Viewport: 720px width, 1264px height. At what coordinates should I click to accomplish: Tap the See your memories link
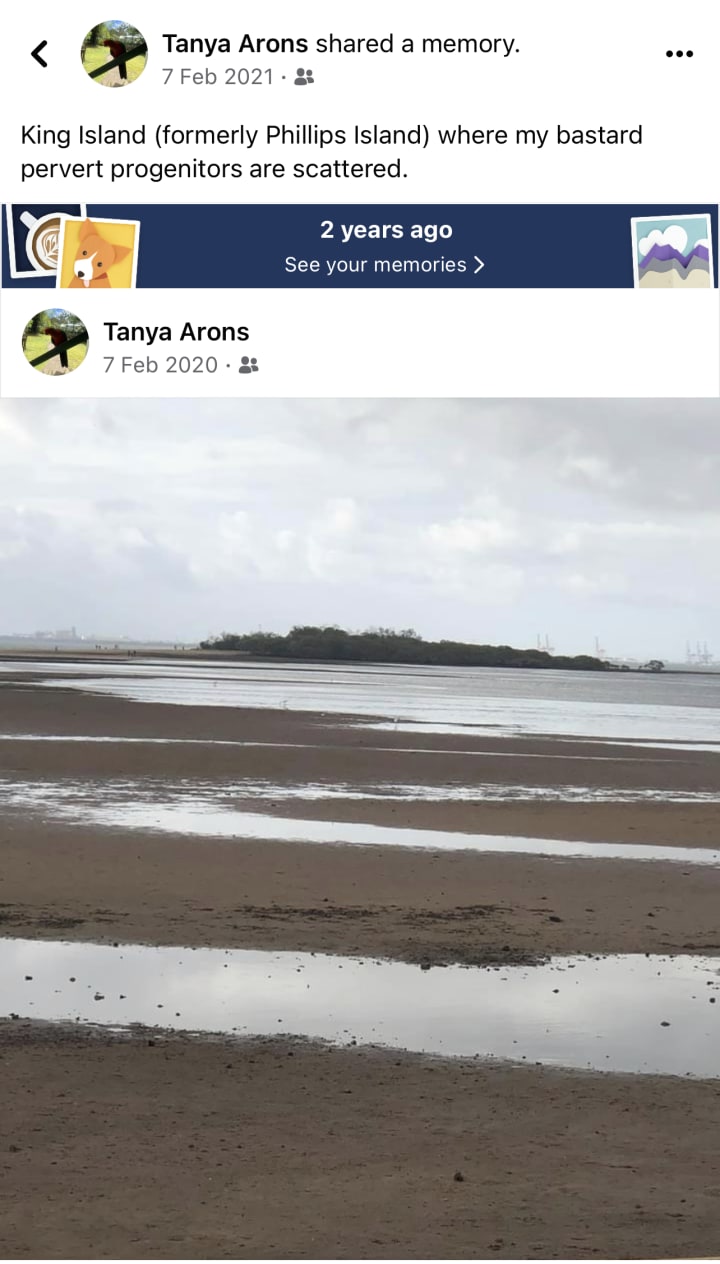(x=384, y=265)
